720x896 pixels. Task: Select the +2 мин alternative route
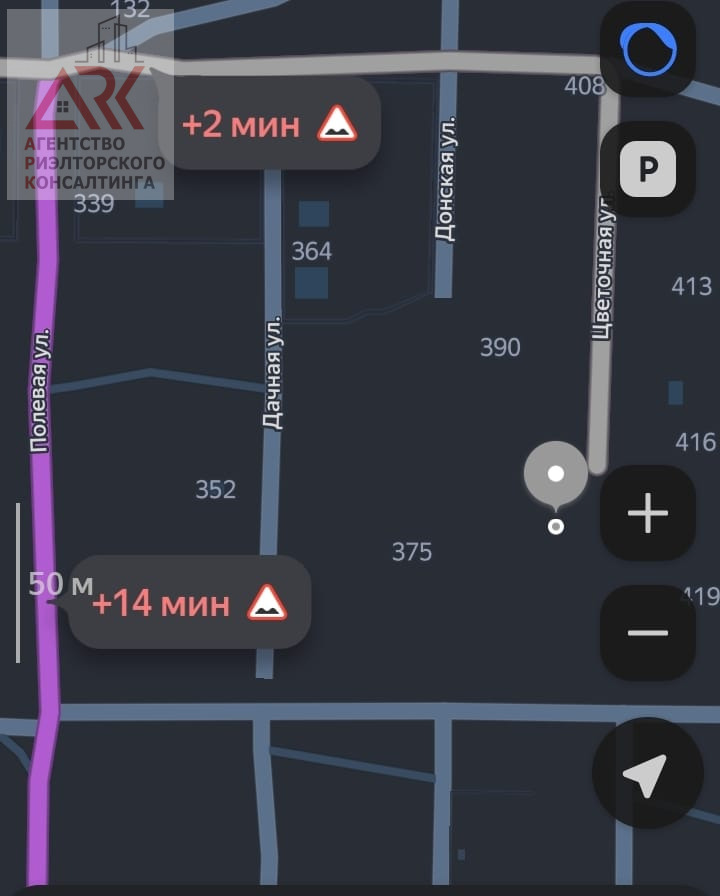(269, 125)
